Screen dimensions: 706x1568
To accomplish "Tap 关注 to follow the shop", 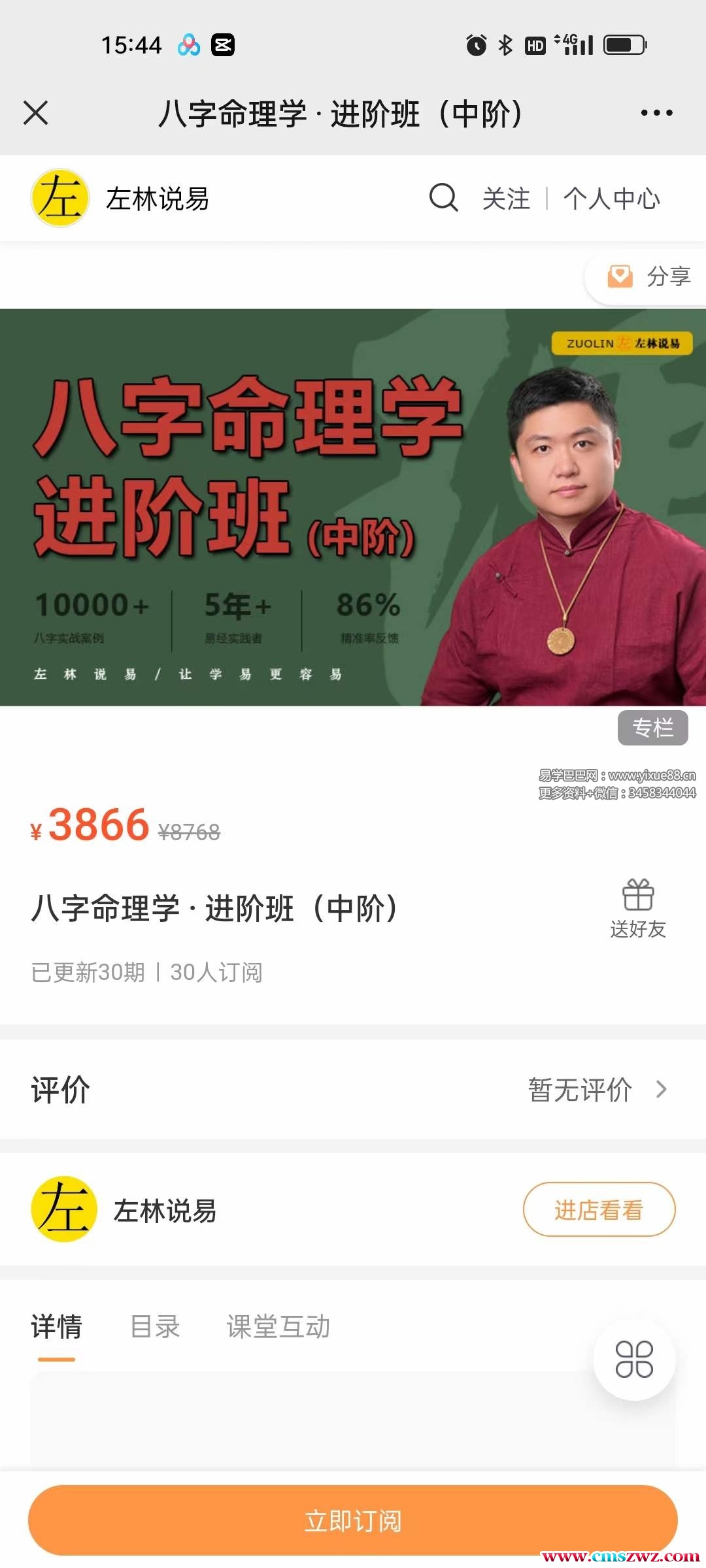I will pos(506,199).
